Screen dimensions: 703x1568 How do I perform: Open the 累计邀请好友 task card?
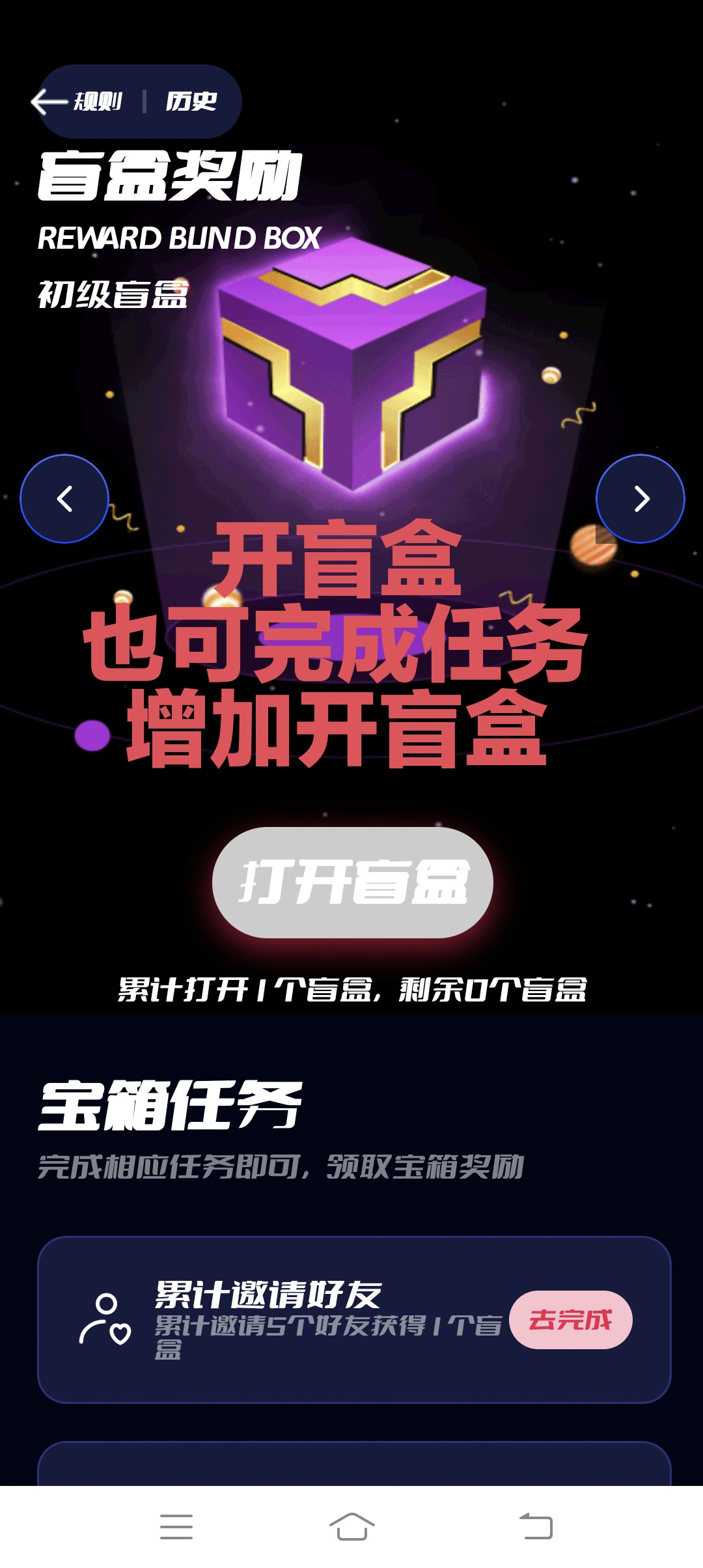point(354,1320)
